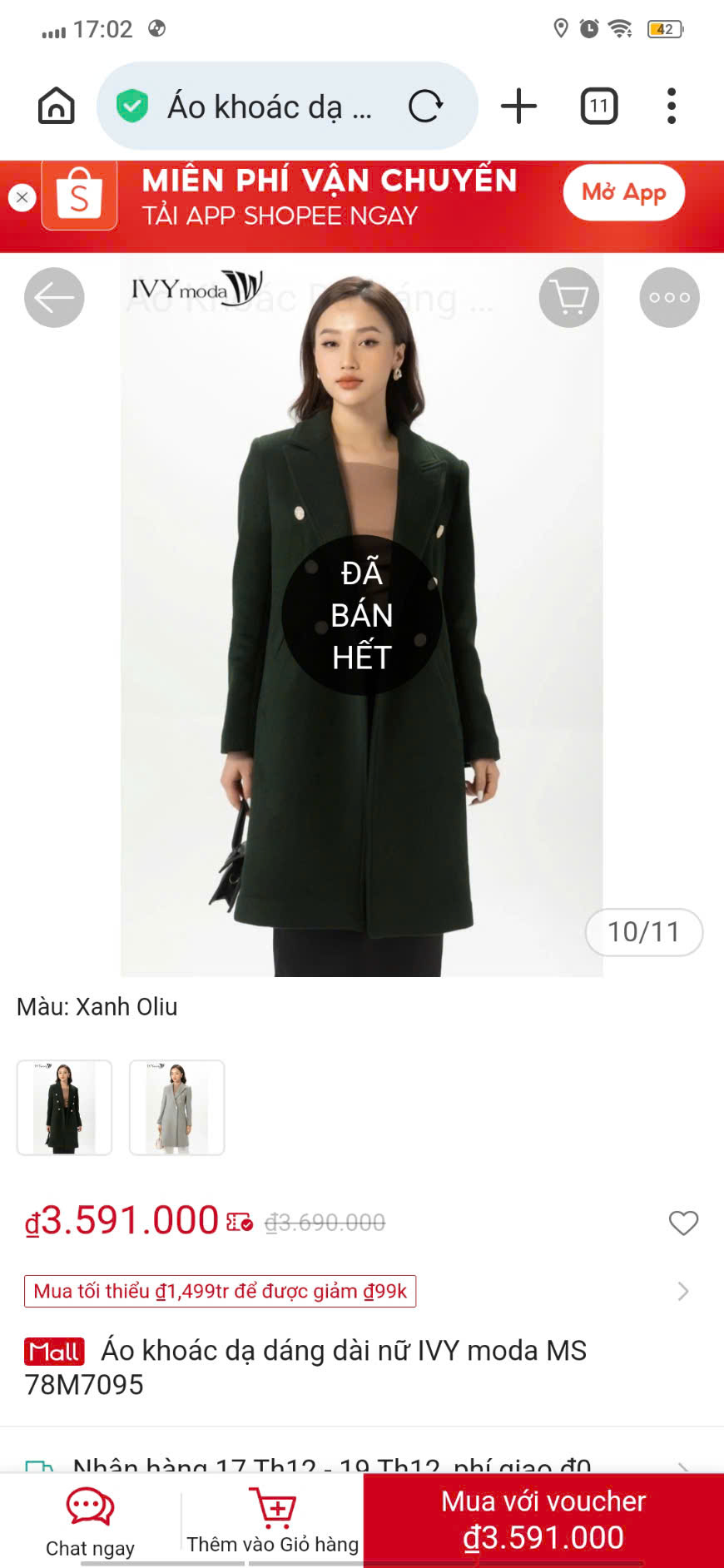
Task: Select the Xanh Oliu dark green coat thumbnail
Action: click(x=65, y=1108)
